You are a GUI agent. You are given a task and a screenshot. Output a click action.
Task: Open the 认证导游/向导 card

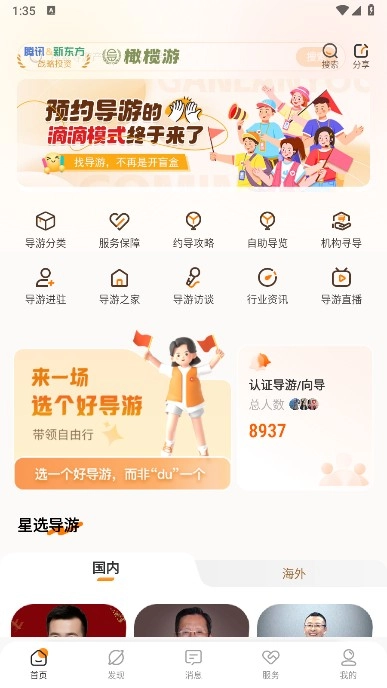point(305,418)
